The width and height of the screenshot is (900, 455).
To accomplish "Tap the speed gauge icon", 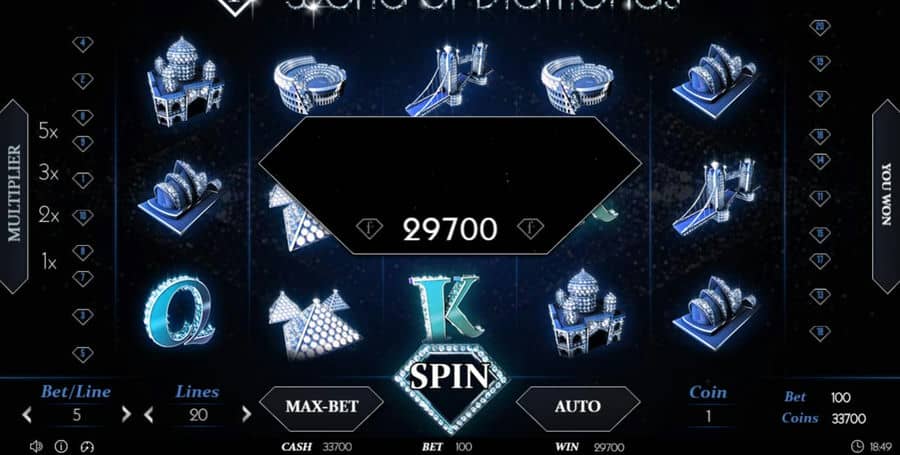I will 87,445.
